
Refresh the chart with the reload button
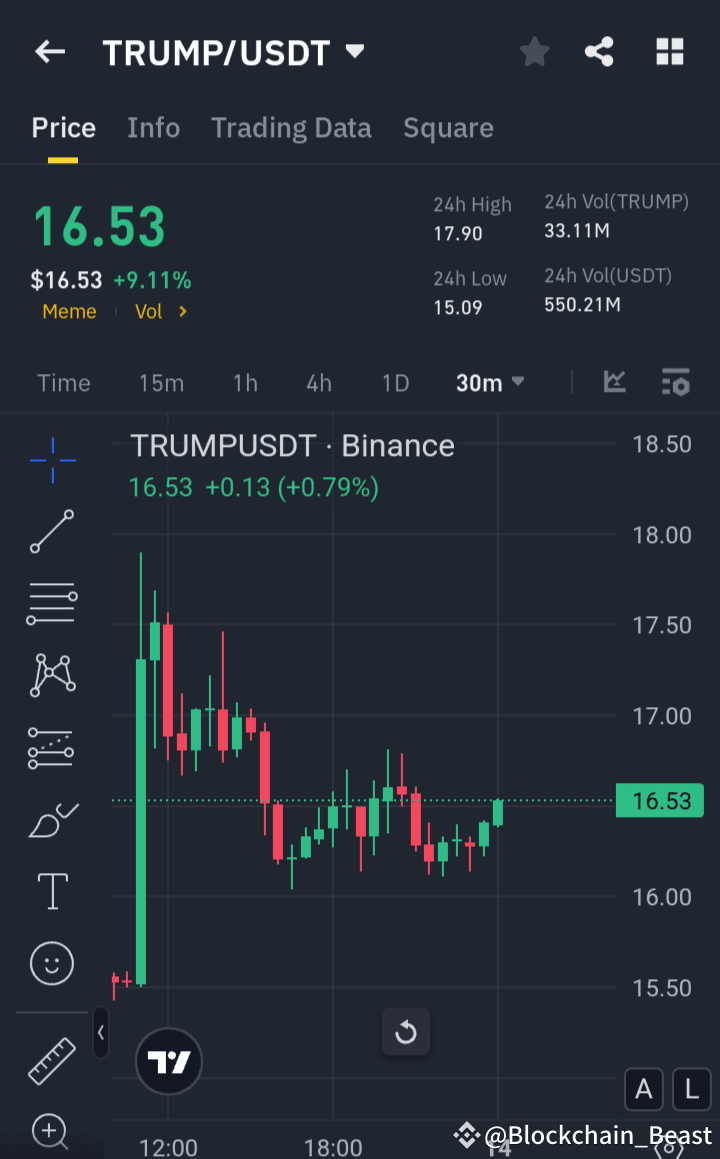tap(406, 1032)
